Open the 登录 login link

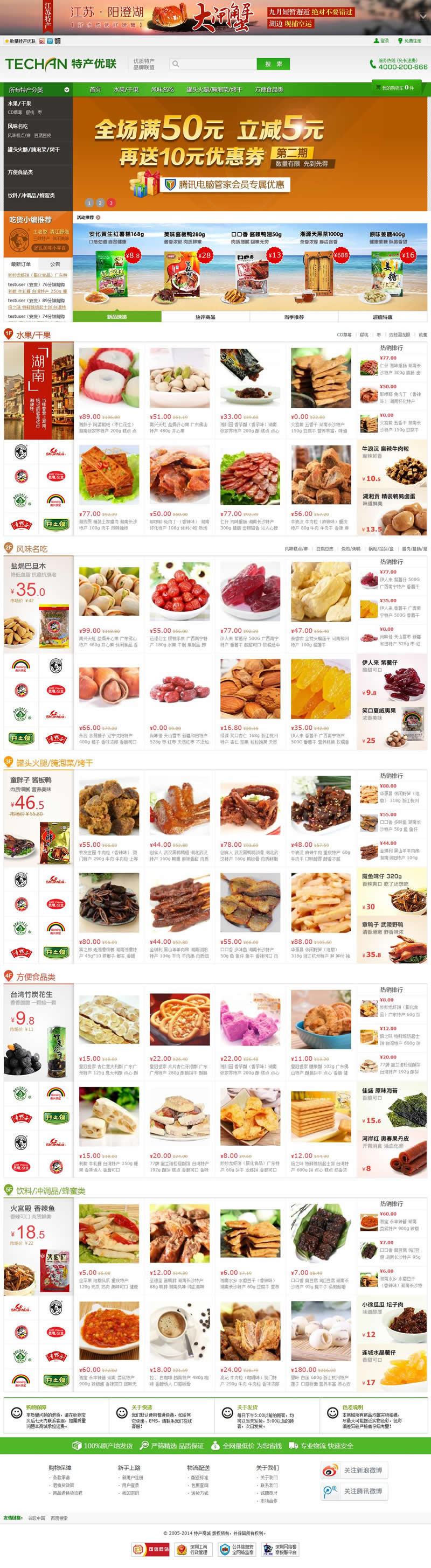point(381,41)
